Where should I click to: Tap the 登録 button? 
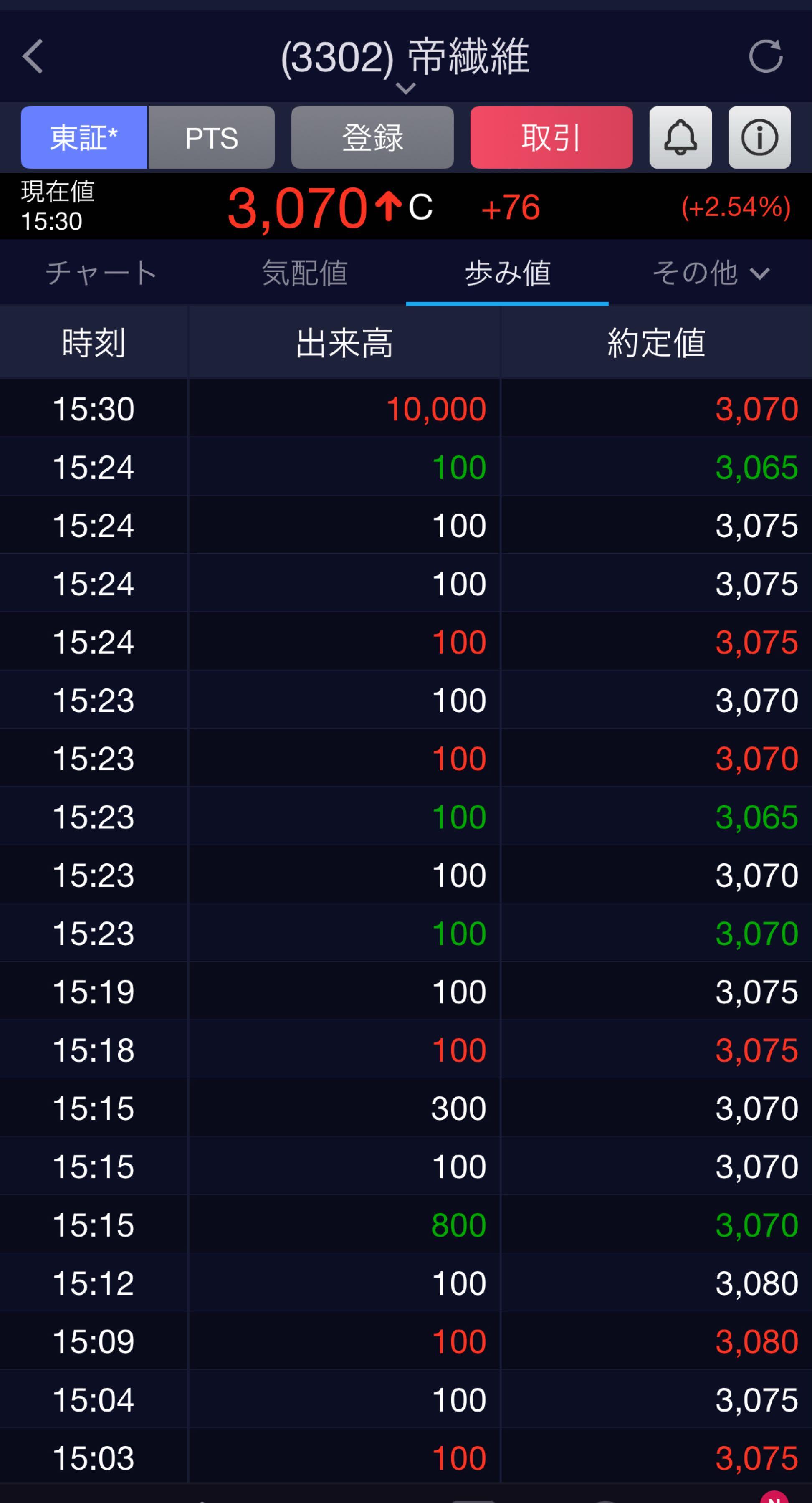coord(372,138)
